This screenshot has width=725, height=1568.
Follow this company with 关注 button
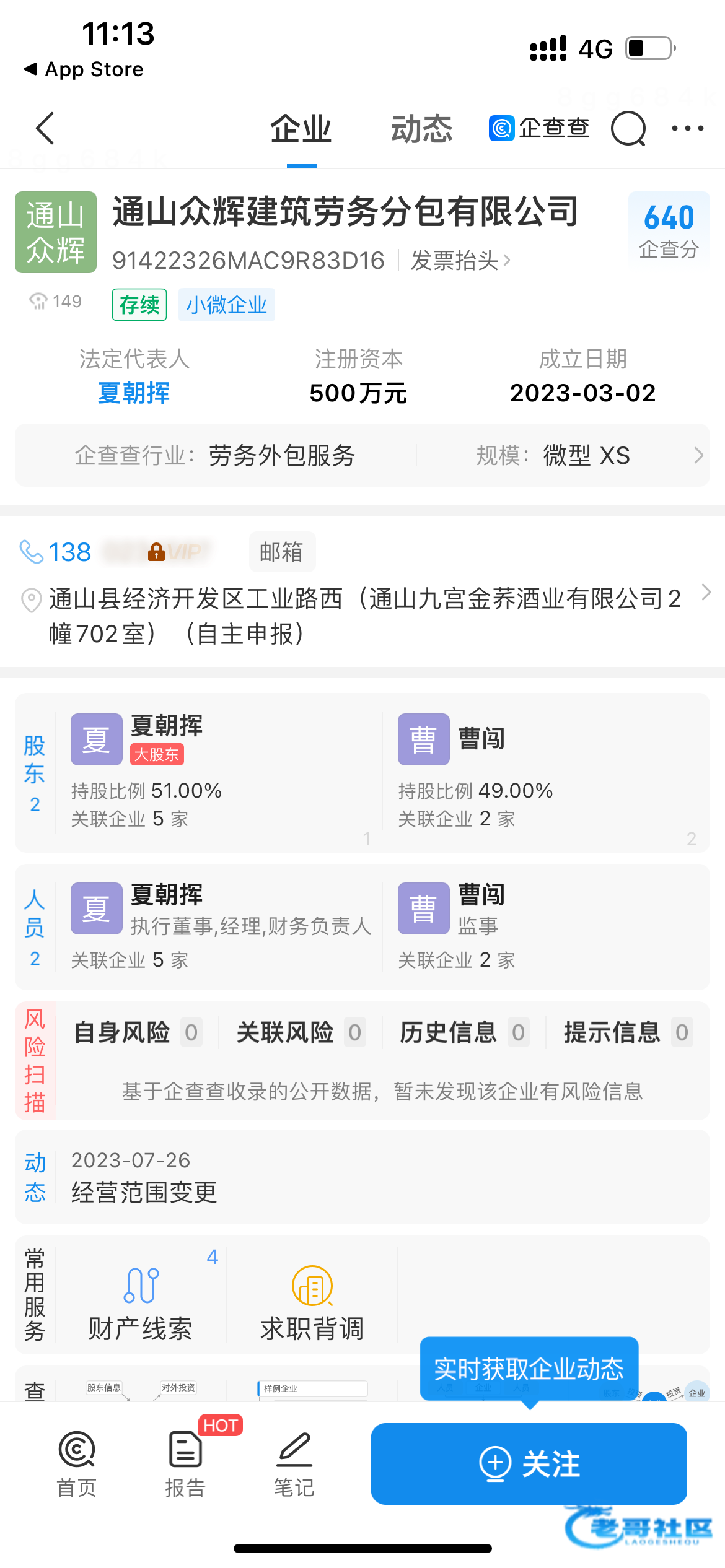(529, 1463)
